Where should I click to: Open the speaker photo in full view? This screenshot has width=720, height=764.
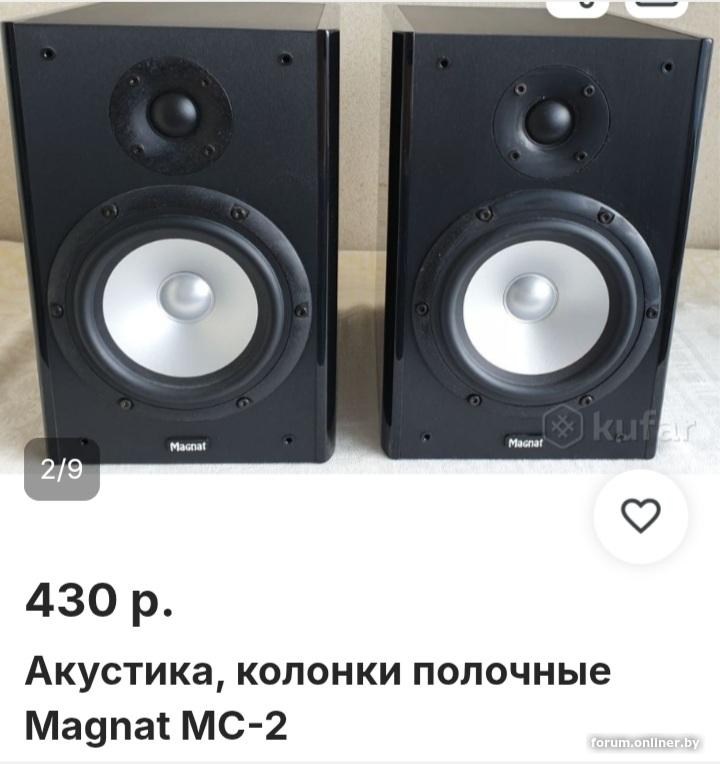[360, 240]
